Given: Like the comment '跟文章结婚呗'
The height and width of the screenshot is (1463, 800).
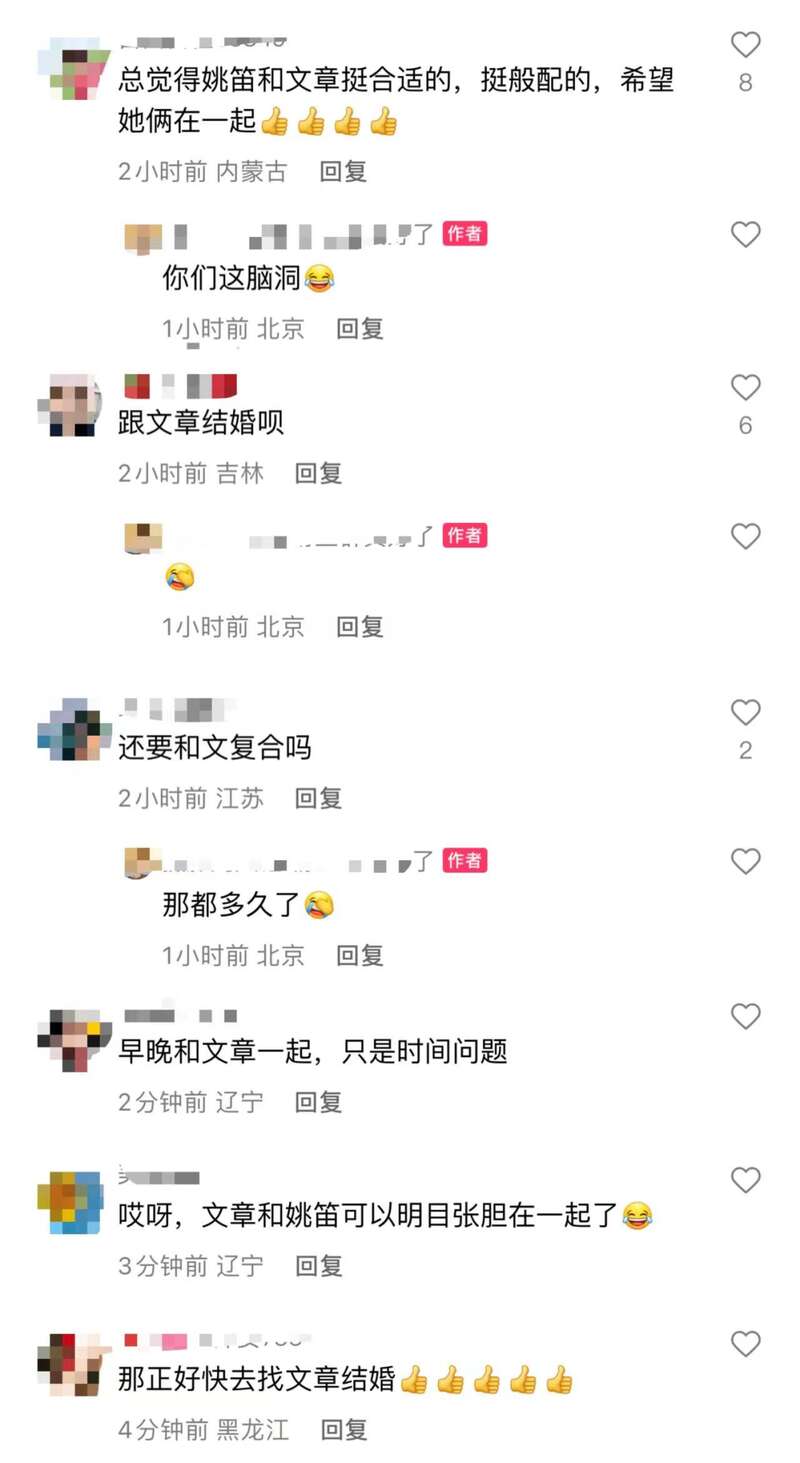Looking at the screenshot, I should pos(745,388).
